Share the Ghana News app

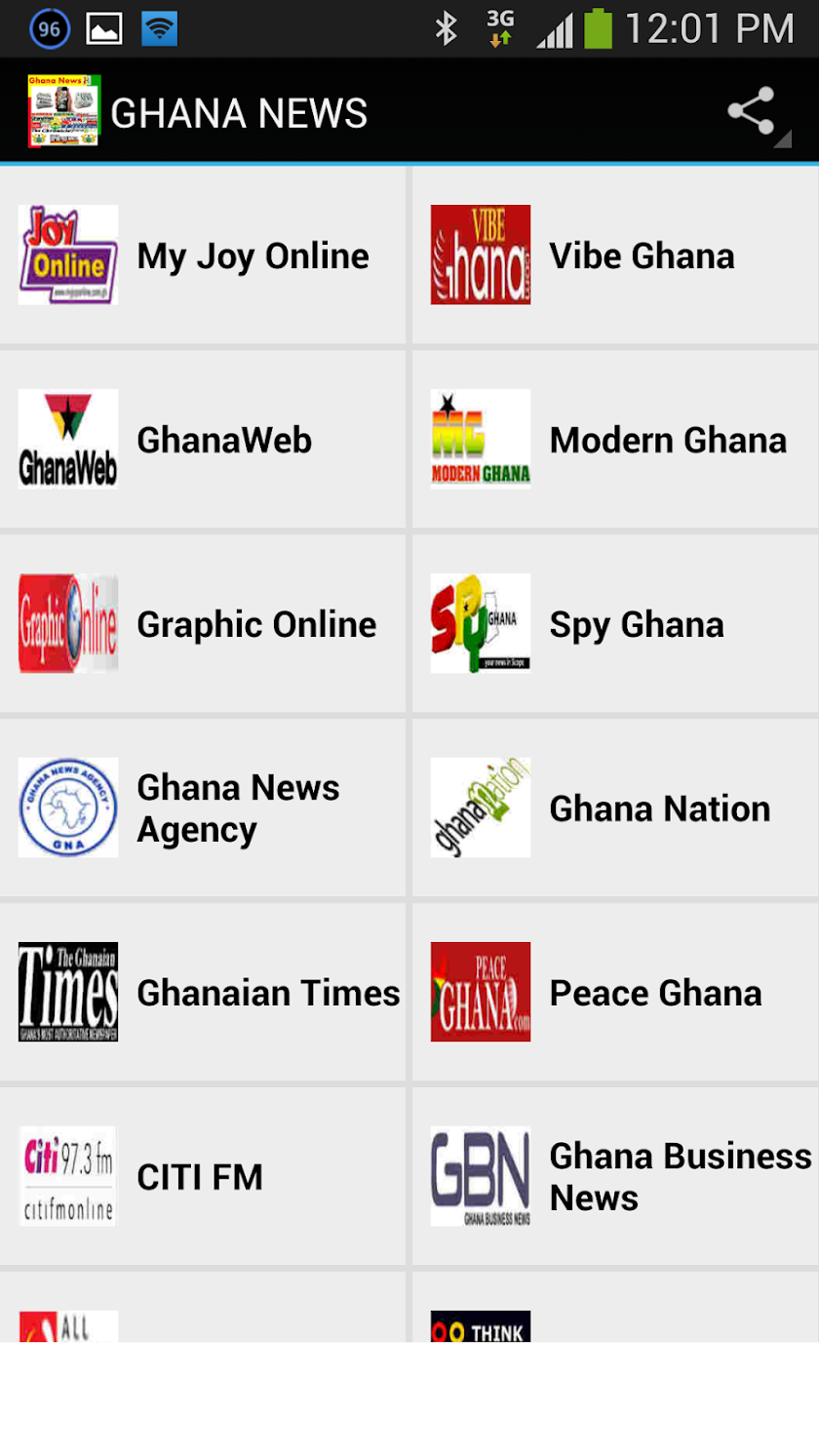tap(752, 112)
